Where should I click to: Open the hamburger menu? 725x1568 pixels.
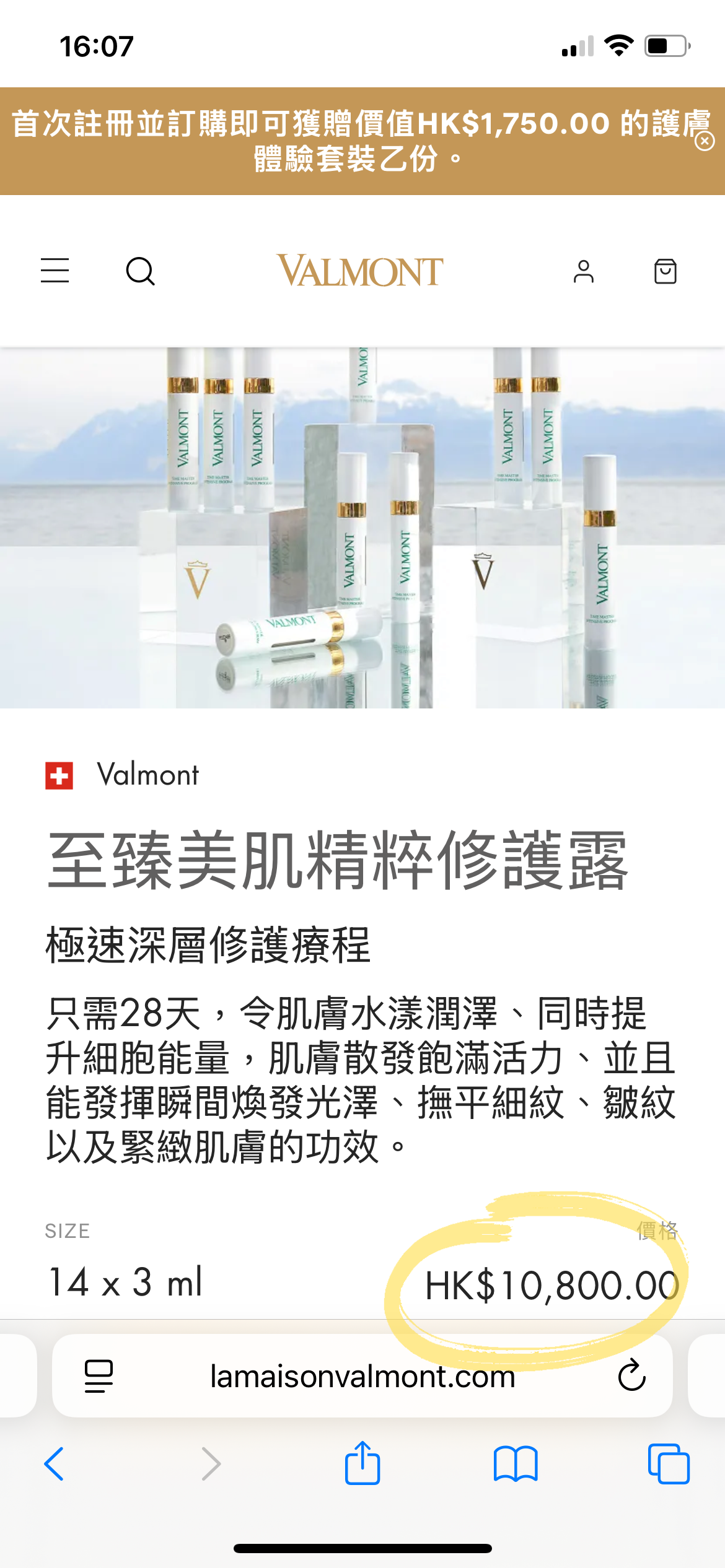click(x=55, y=271)
